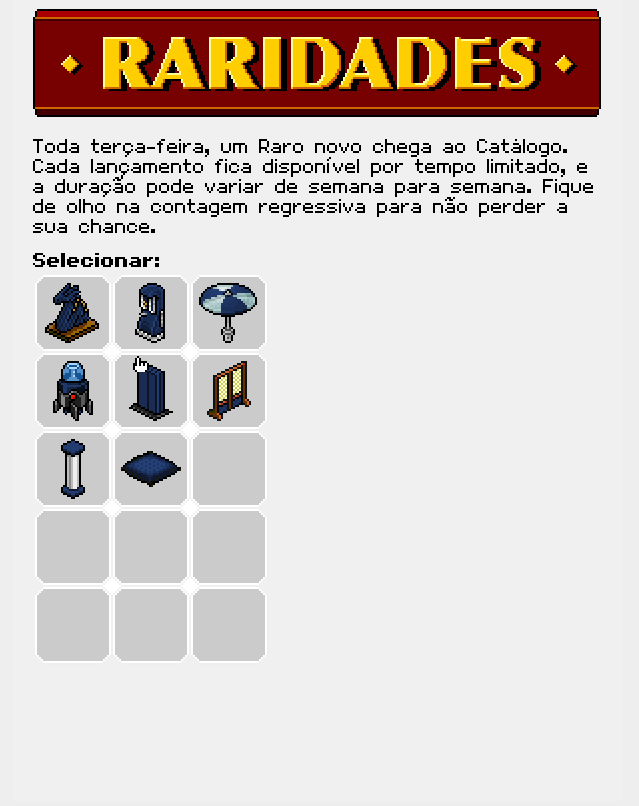Select the blue and silver pillar
This screenshot has width=639, height=806.
pyautogui.click(x=73, y=469)
